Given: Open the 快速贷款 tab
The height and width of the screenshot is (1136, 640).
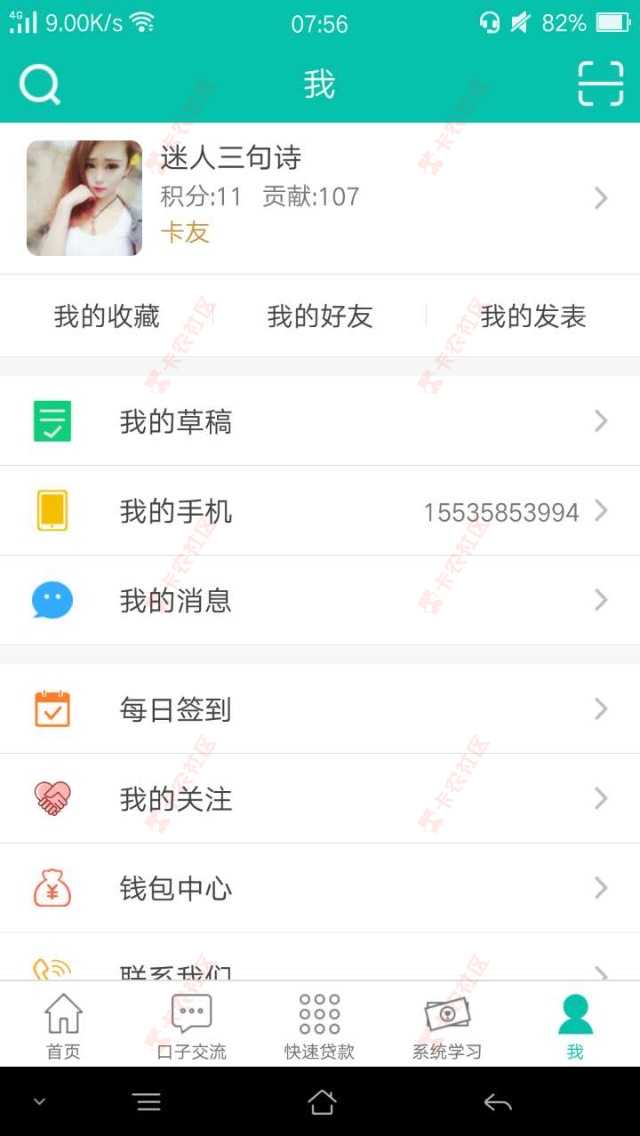Looking at the screenshot, I should click(319, 1026).
